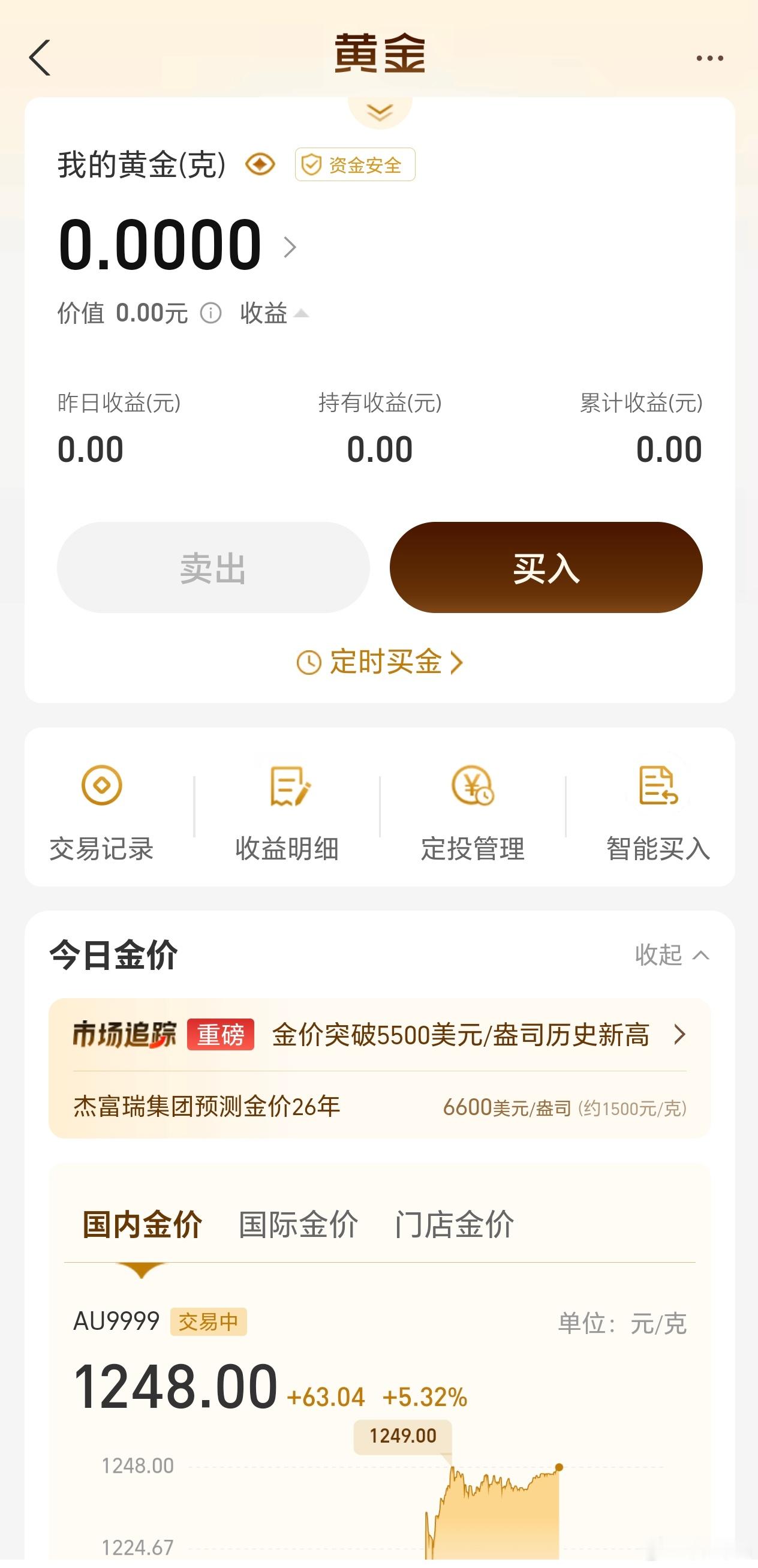This screenshot has width=758, height=1568.
Task: Collapse the top card with double chevron
Action: tap(379, 113)
